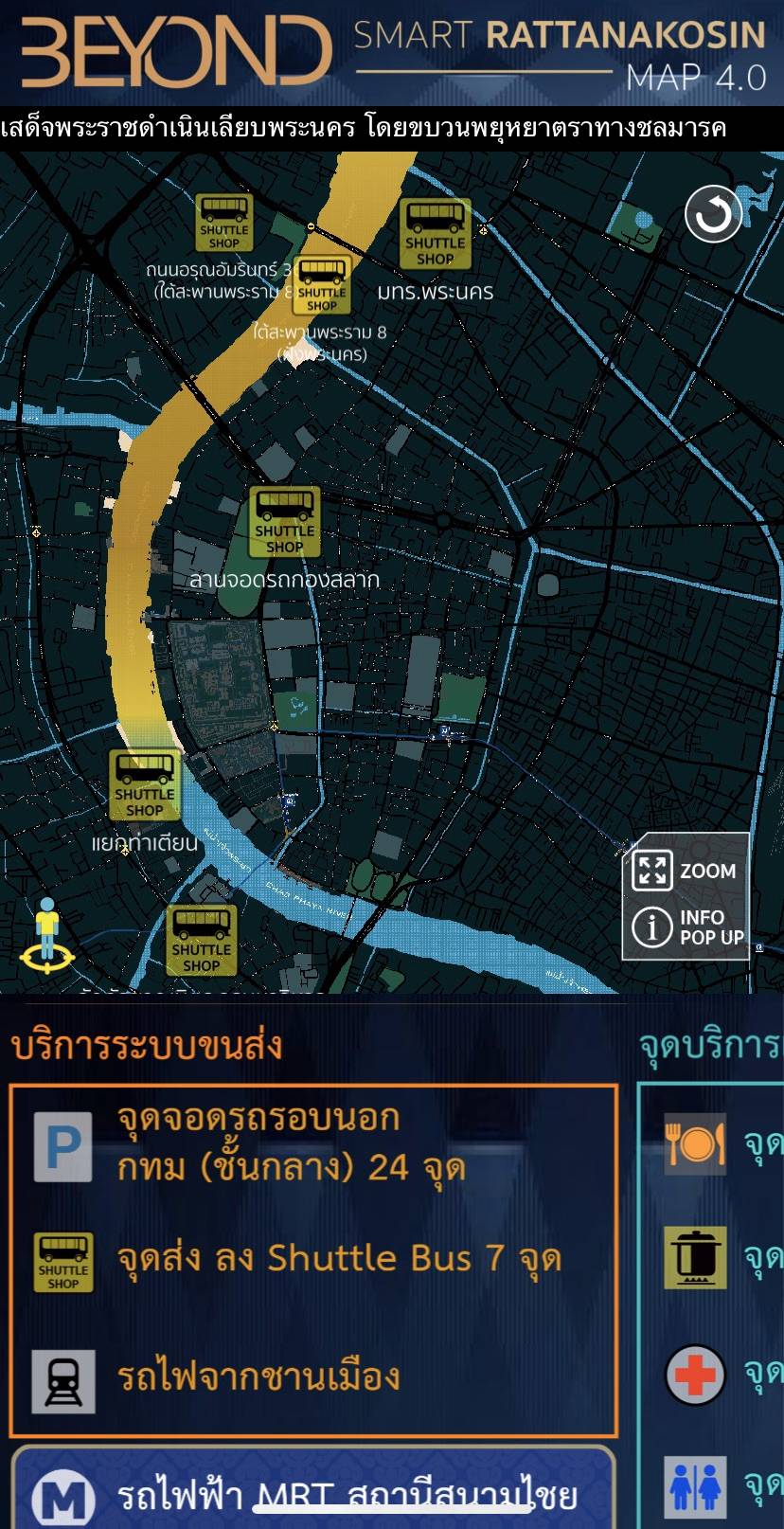Image resolution: width=784 pixels, height=1529 pixels.
Task: Select the shuttle marker at แยกท่าเตียน
Action: coord(144,784)
